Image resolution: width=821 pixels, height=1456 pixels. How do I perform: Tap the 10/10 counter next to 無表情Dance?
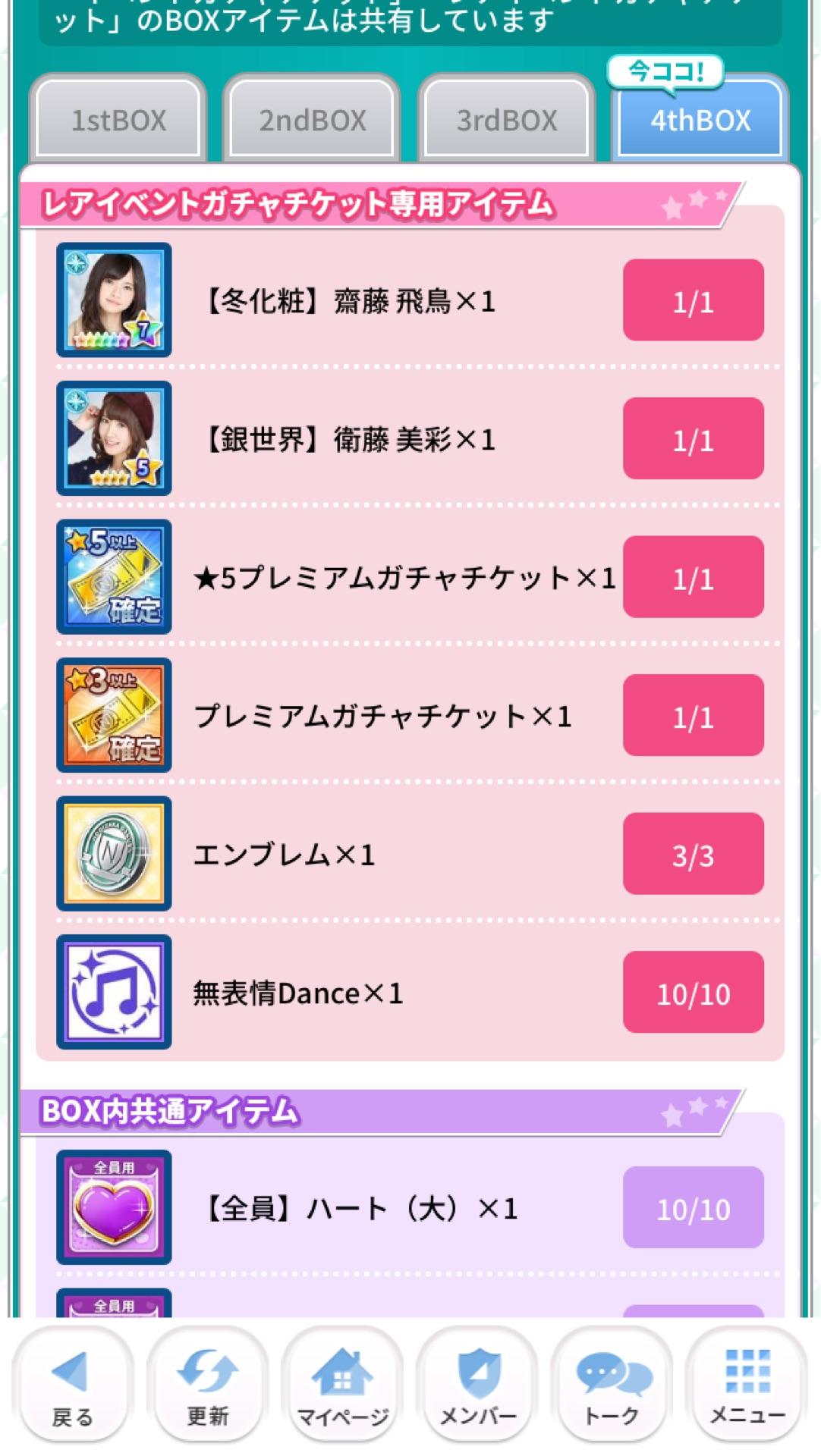(x=692, y=991)
